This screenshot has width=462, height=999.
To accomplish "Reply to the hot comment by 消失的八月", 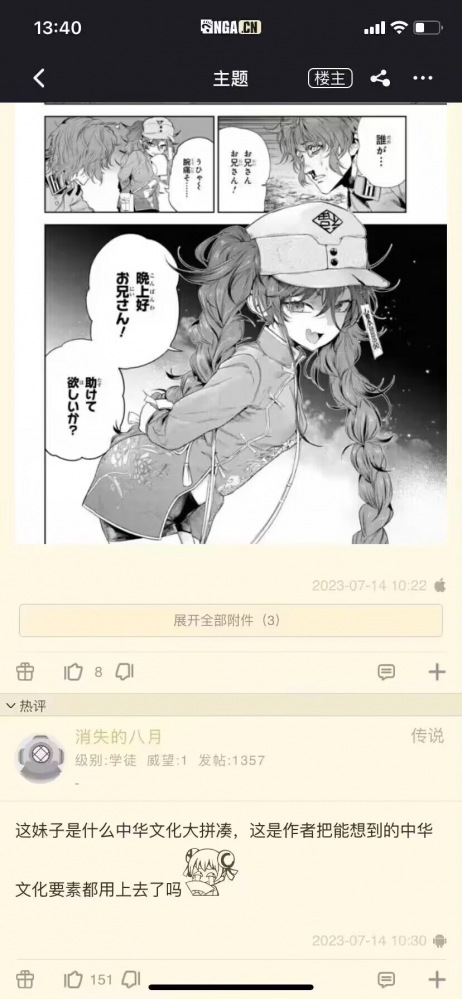I will [386, 979].
